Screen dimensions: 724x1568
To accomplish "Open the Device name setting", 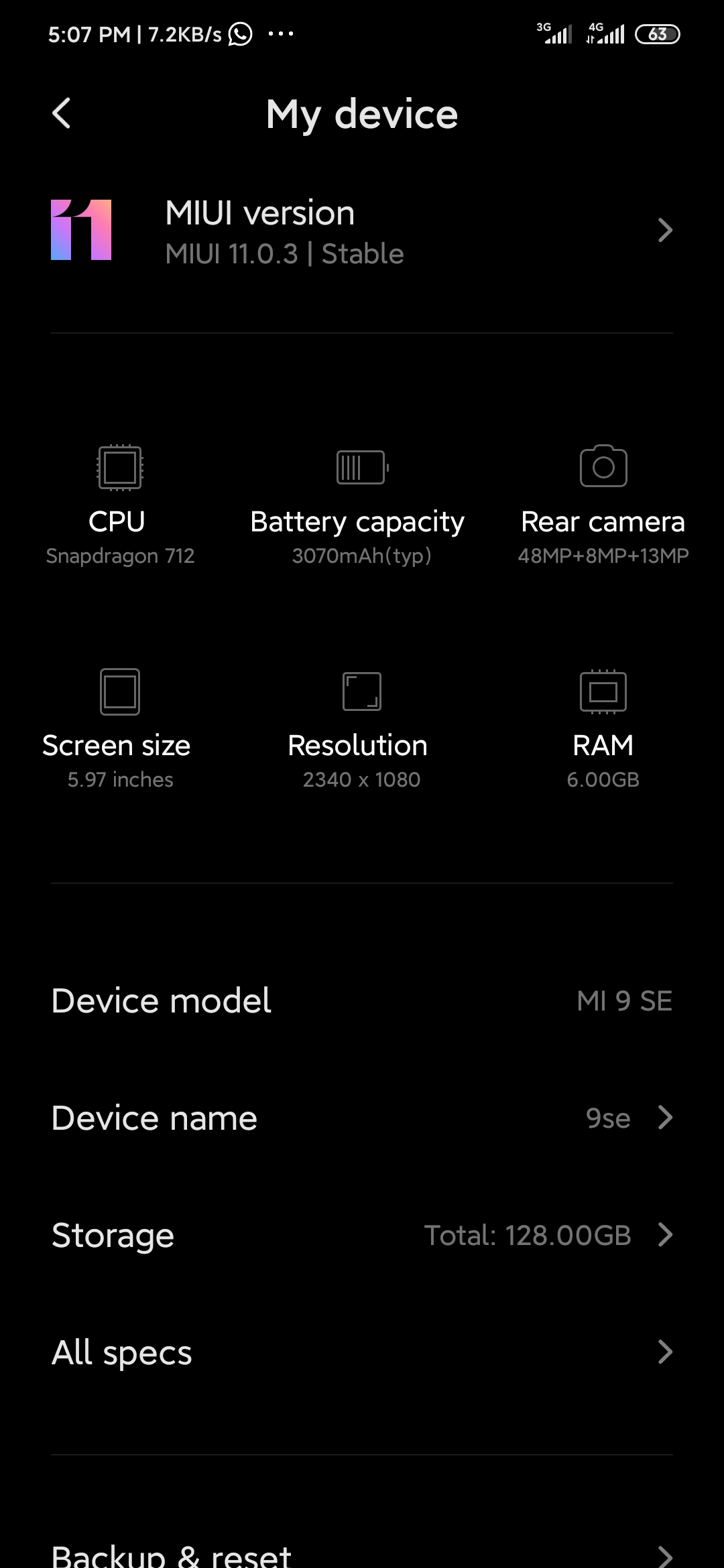I will [x=362, y=1118].
